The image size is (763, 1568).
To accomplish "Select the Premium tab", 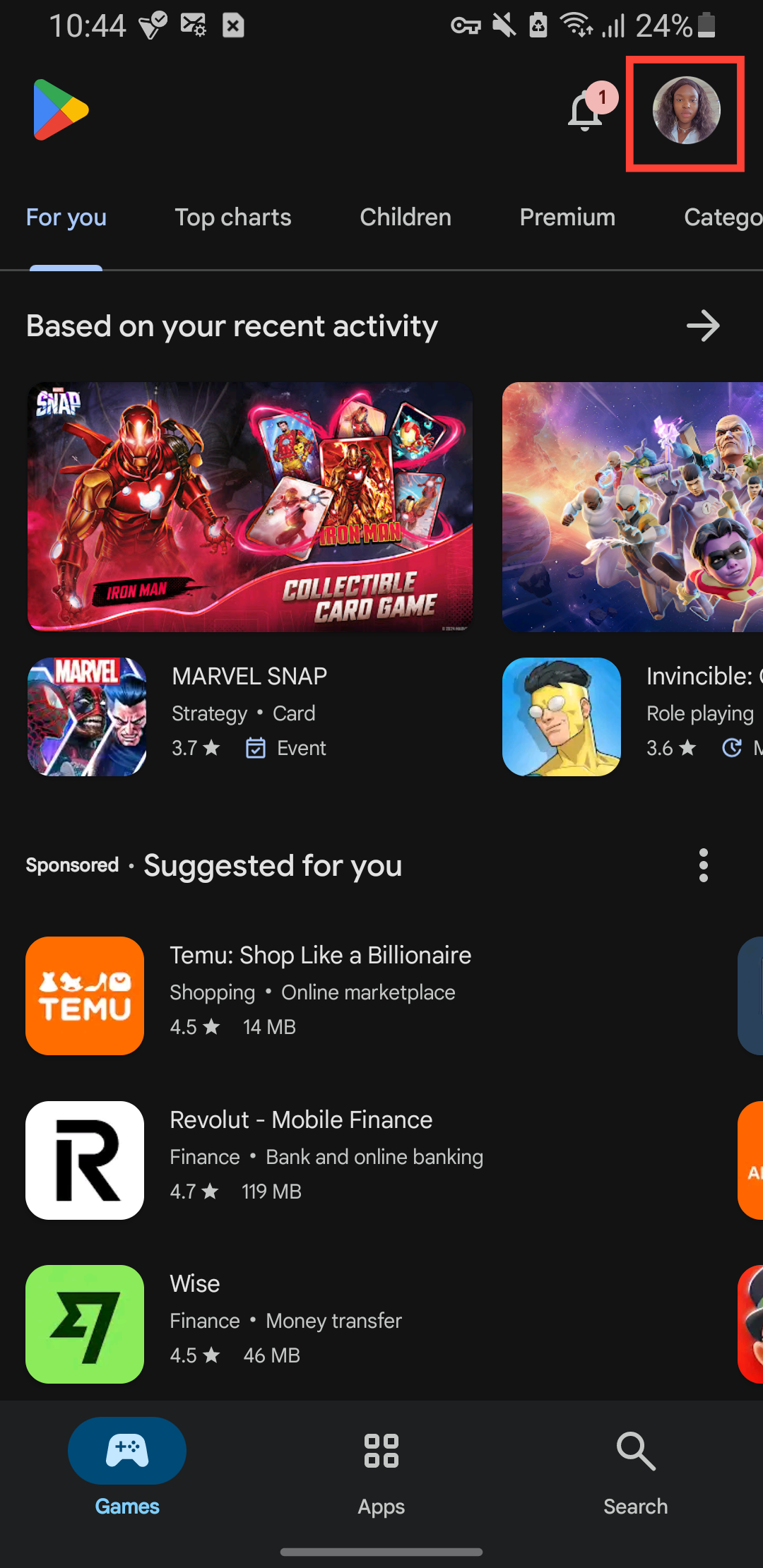I will [x=567, y=217].
